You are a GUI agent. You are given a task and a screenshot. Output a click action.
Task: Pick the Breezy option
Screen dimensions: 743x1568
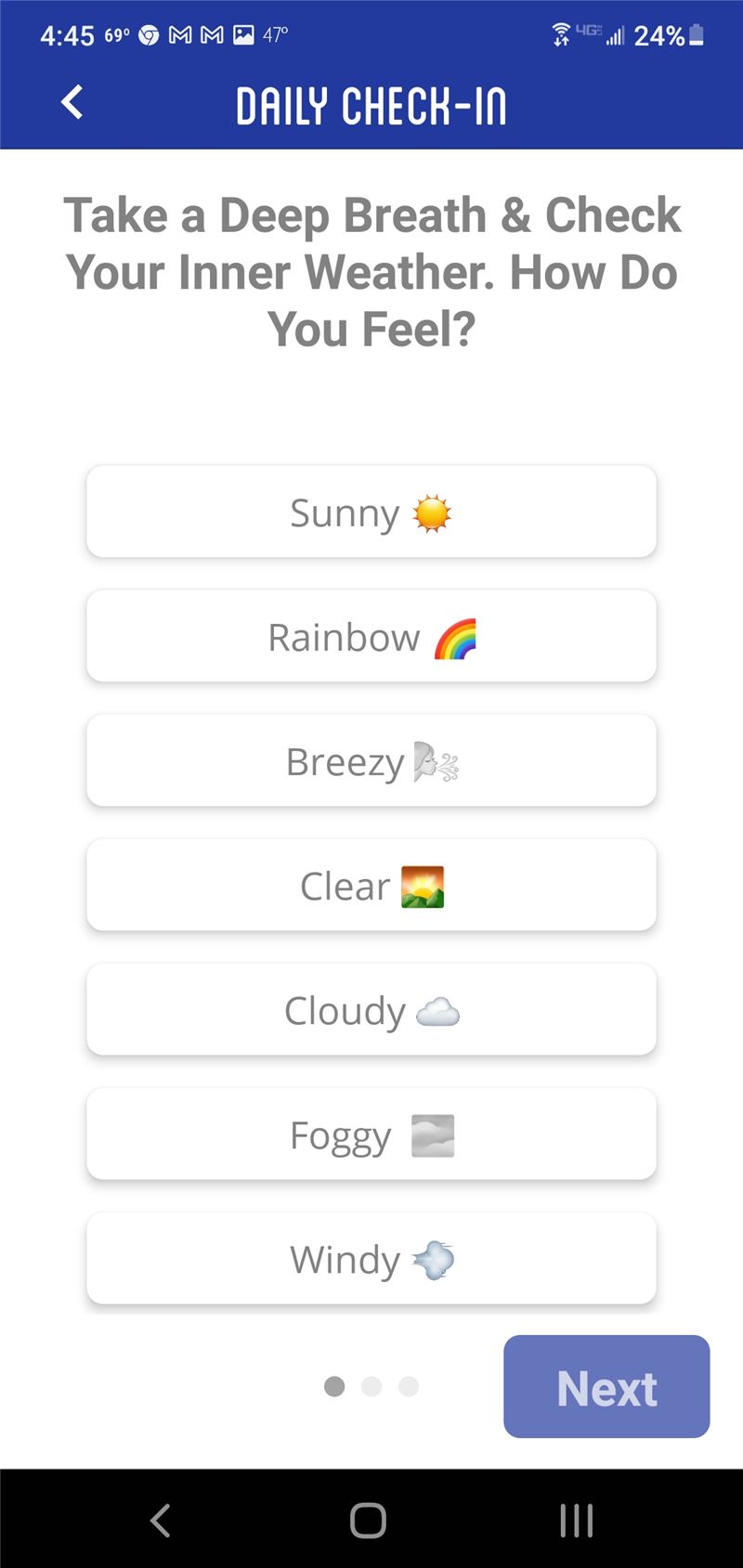pyautogui.click(x=371, y=761)
